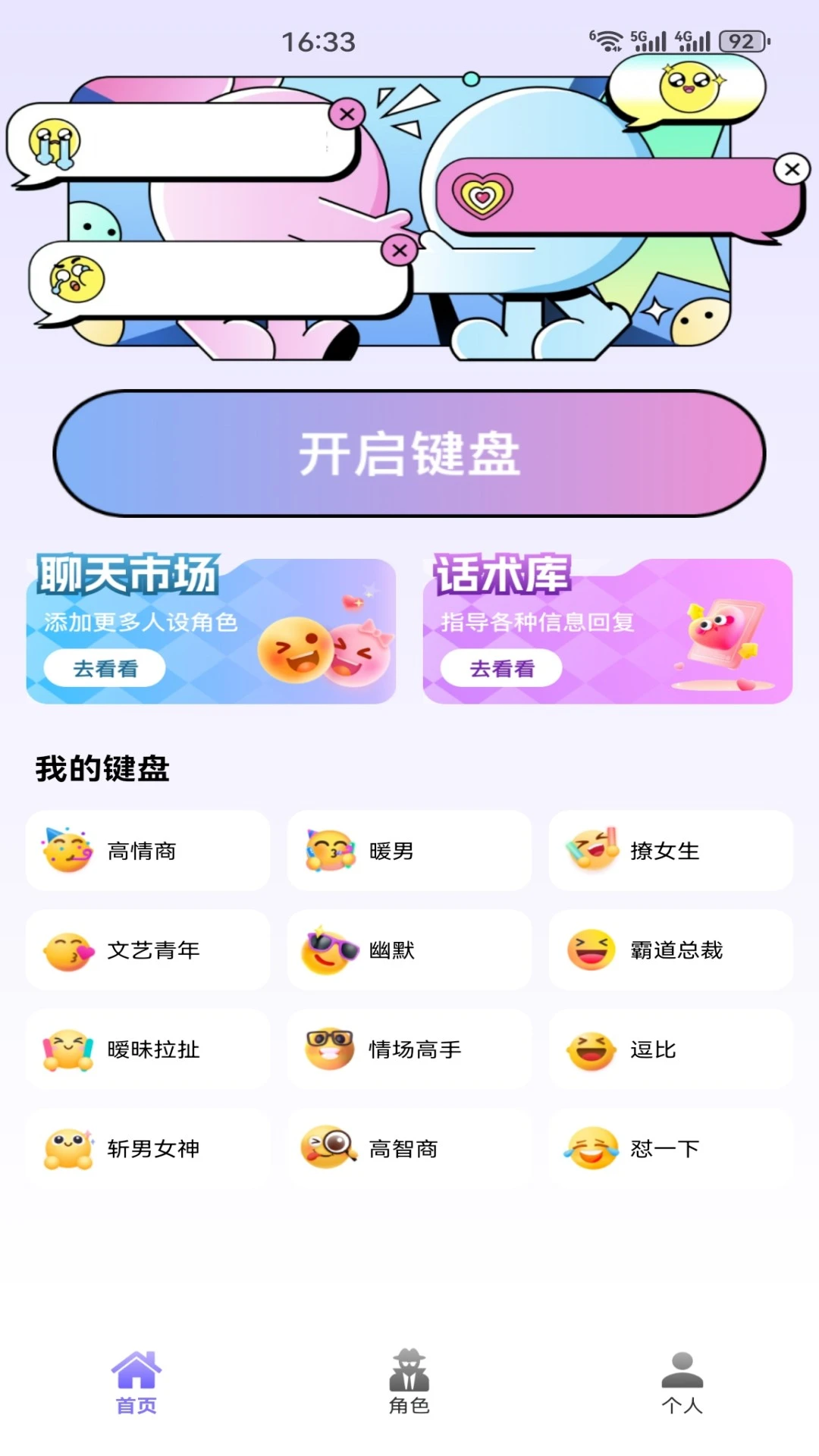Open the 斩男女神 keyboard
The height and width of the screenshot is (1456, 819).
[148, 1149]
